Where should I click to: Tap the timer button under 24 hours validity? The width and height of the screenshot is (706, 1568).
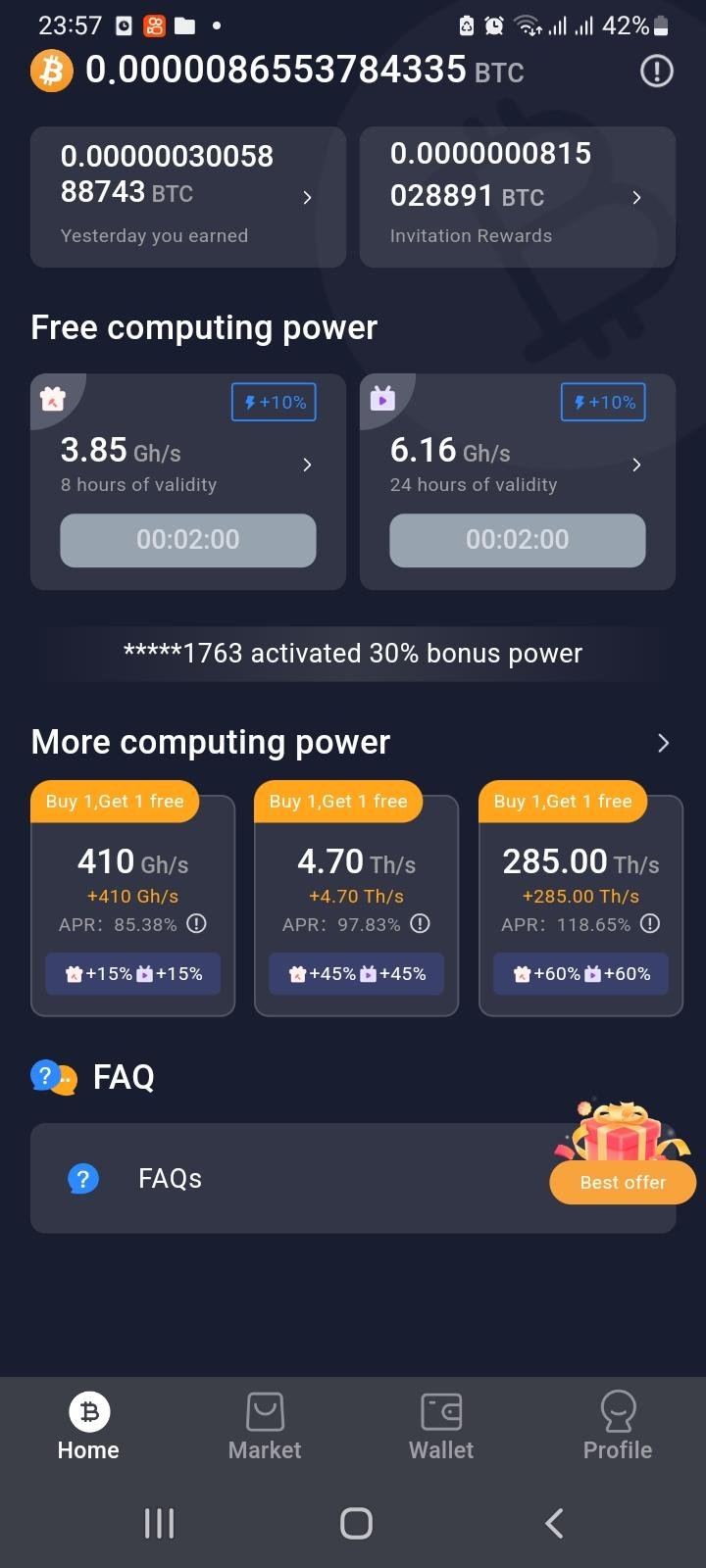coord(517,540)
